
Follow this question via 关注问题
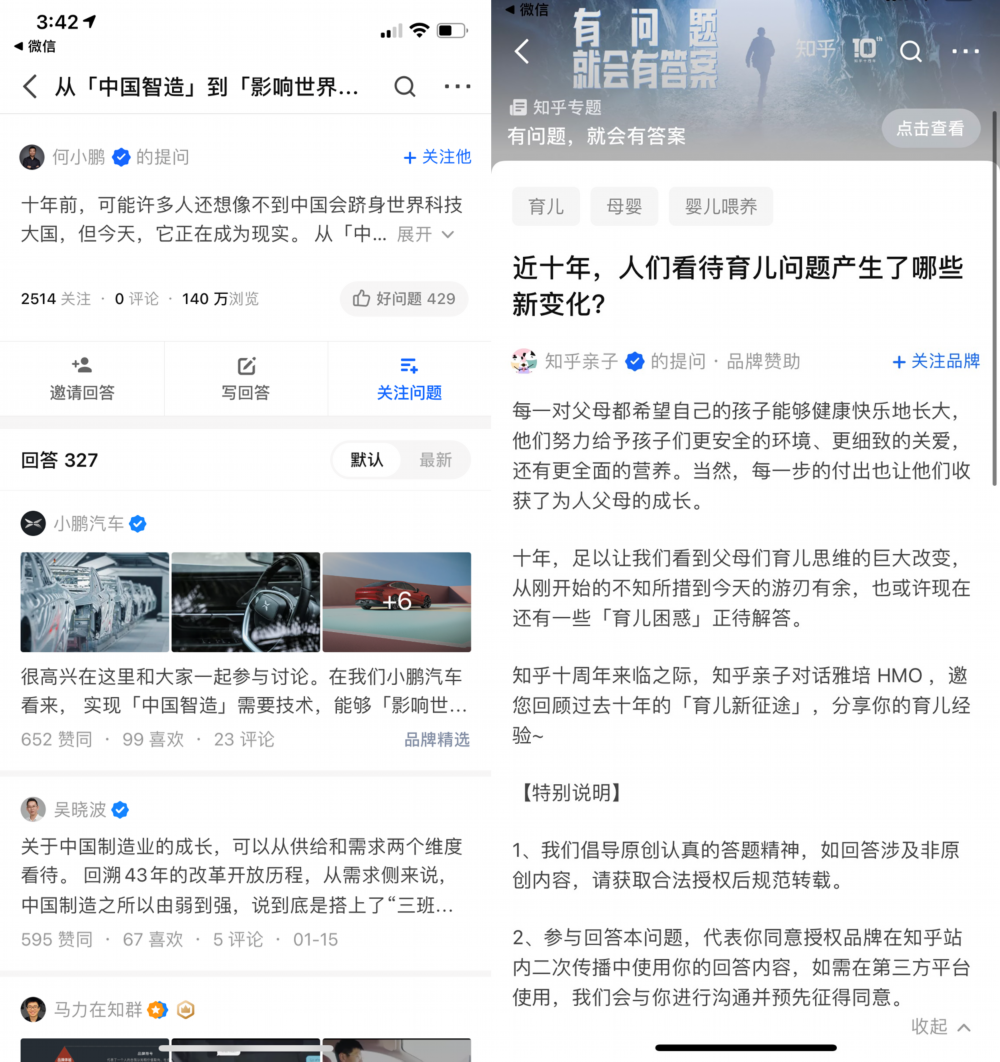pyautogui.click(x=409, y=379)
